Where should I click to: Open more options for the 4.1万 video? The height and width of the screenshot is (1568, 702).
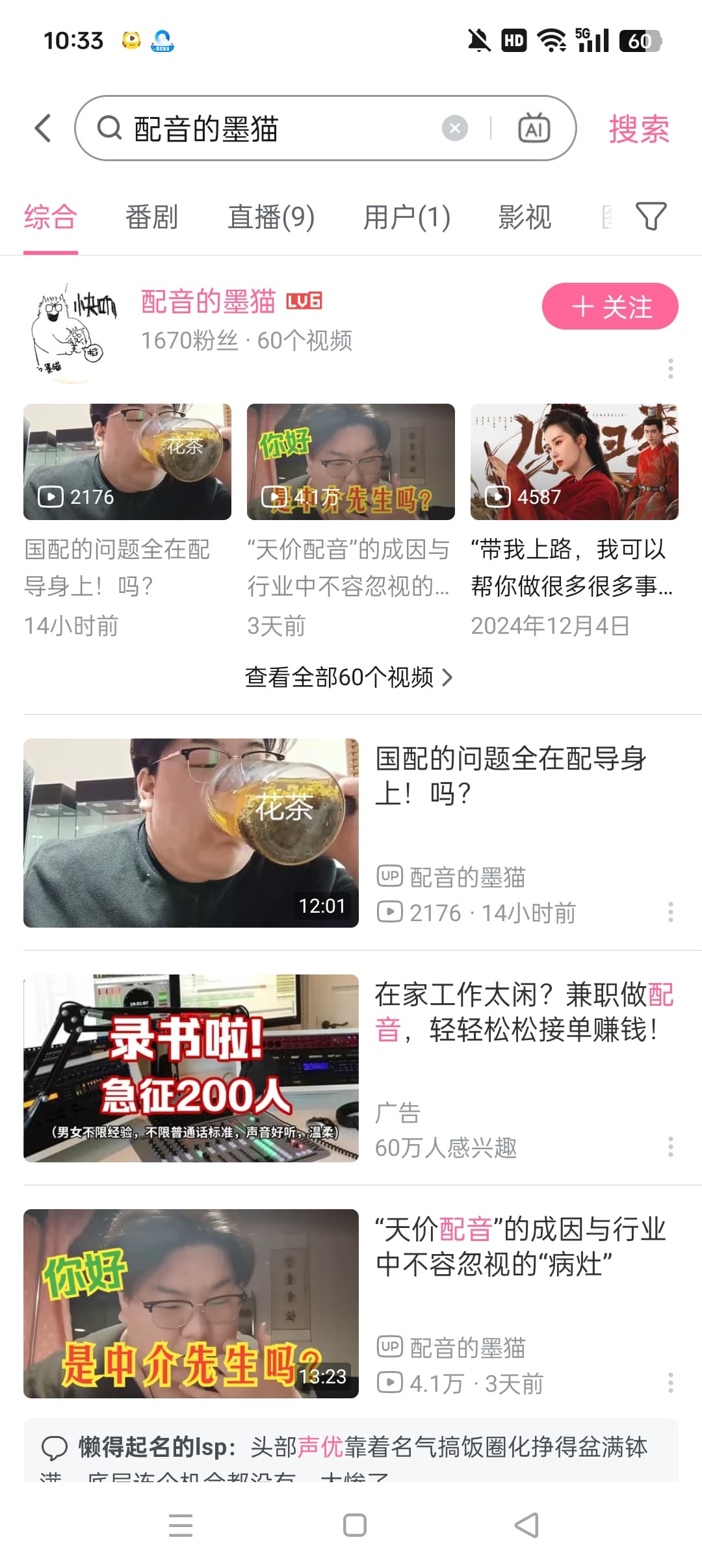(670, 1383)
